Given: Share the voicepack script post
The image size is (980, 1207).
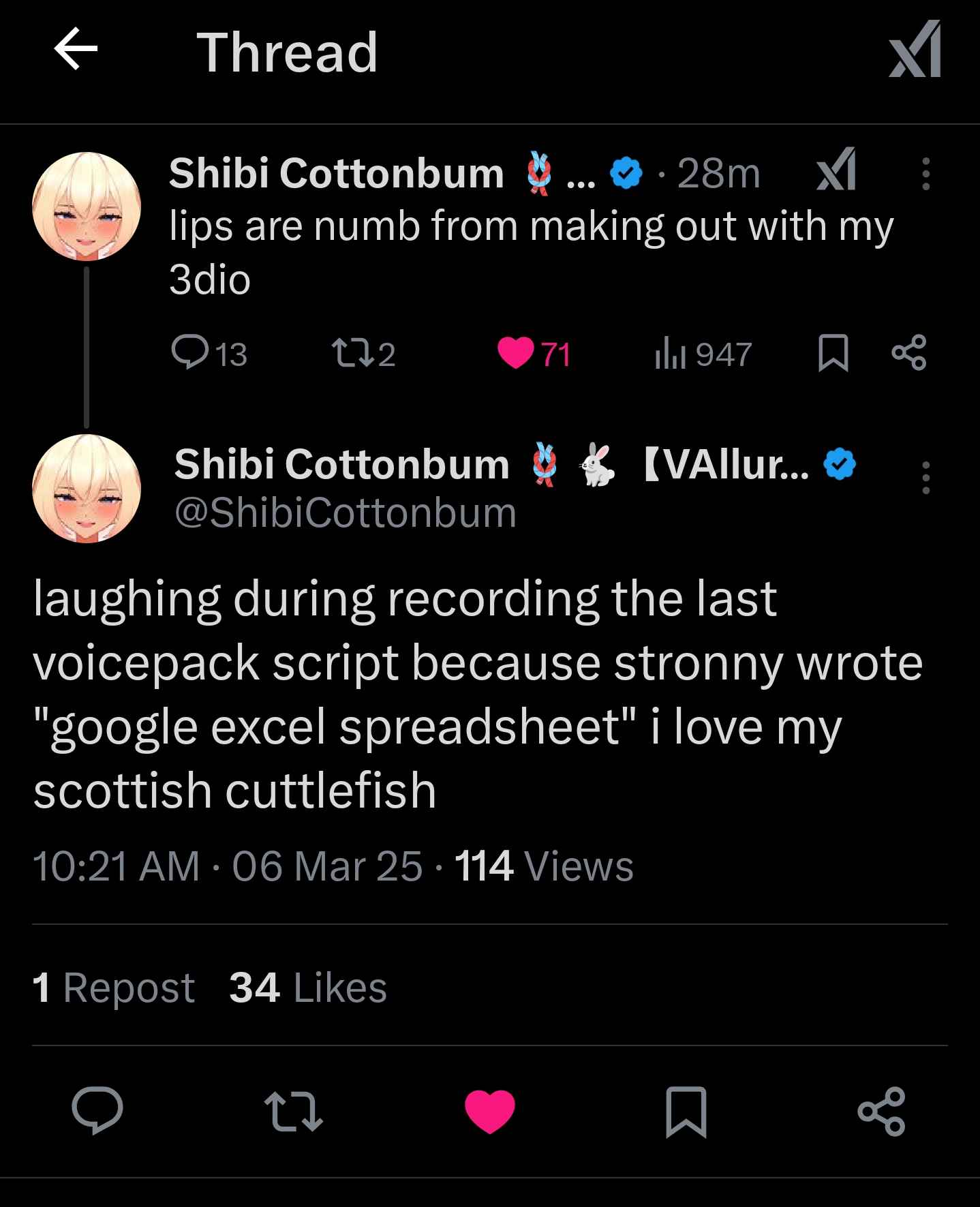Looking at the screenshot, I should coord(881,1111).
